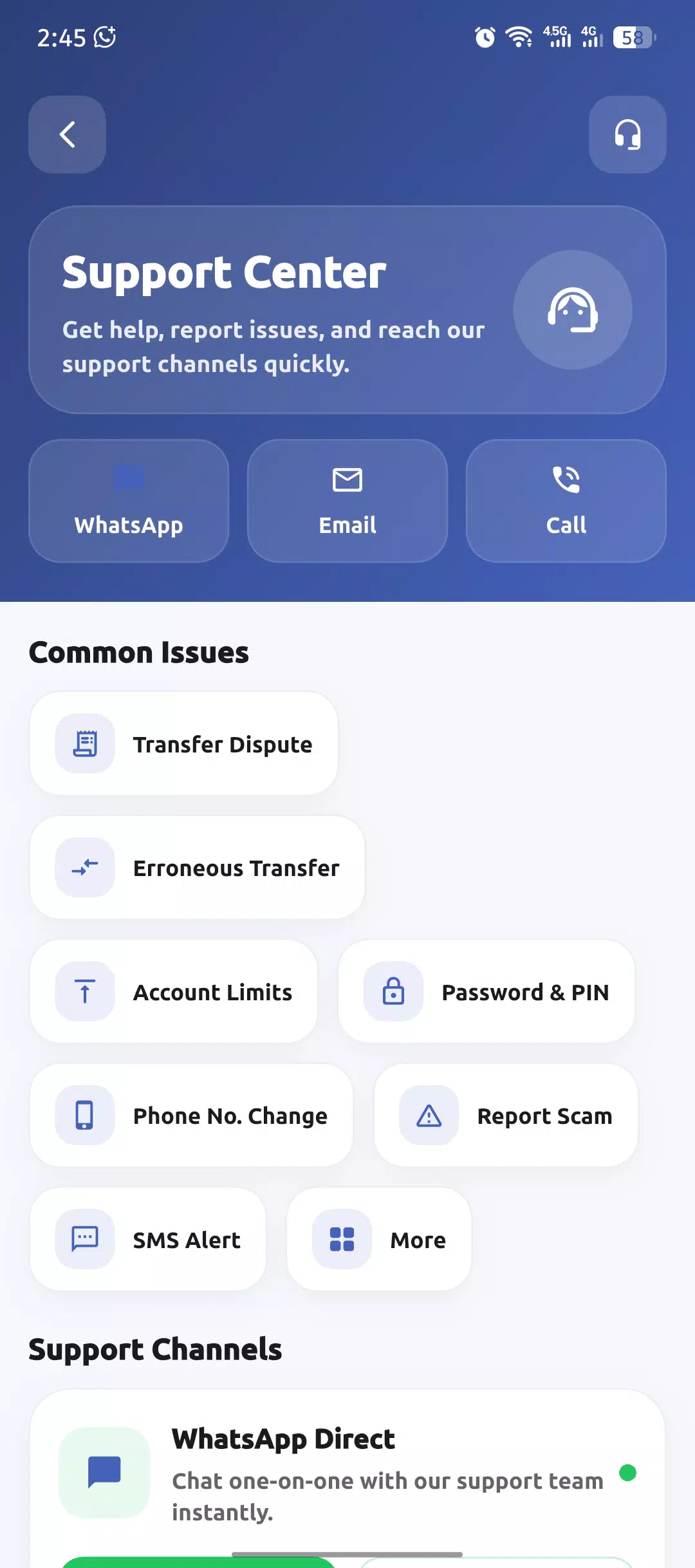Open SMS Alert issue
Screen dimensions: 695x1568
coord(148,1239)
